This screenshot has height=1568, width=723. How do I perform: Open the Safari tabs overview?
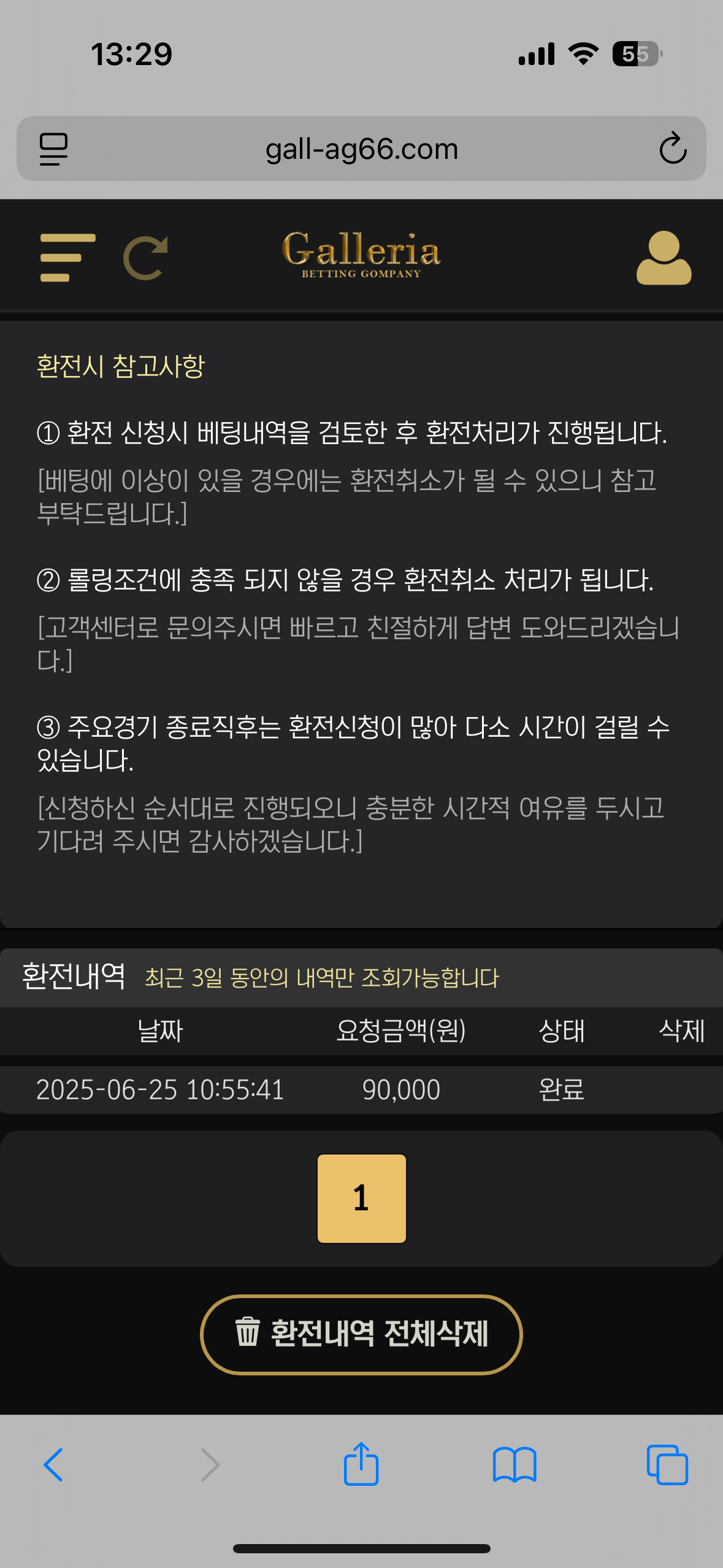click(x=667, y=1465)
